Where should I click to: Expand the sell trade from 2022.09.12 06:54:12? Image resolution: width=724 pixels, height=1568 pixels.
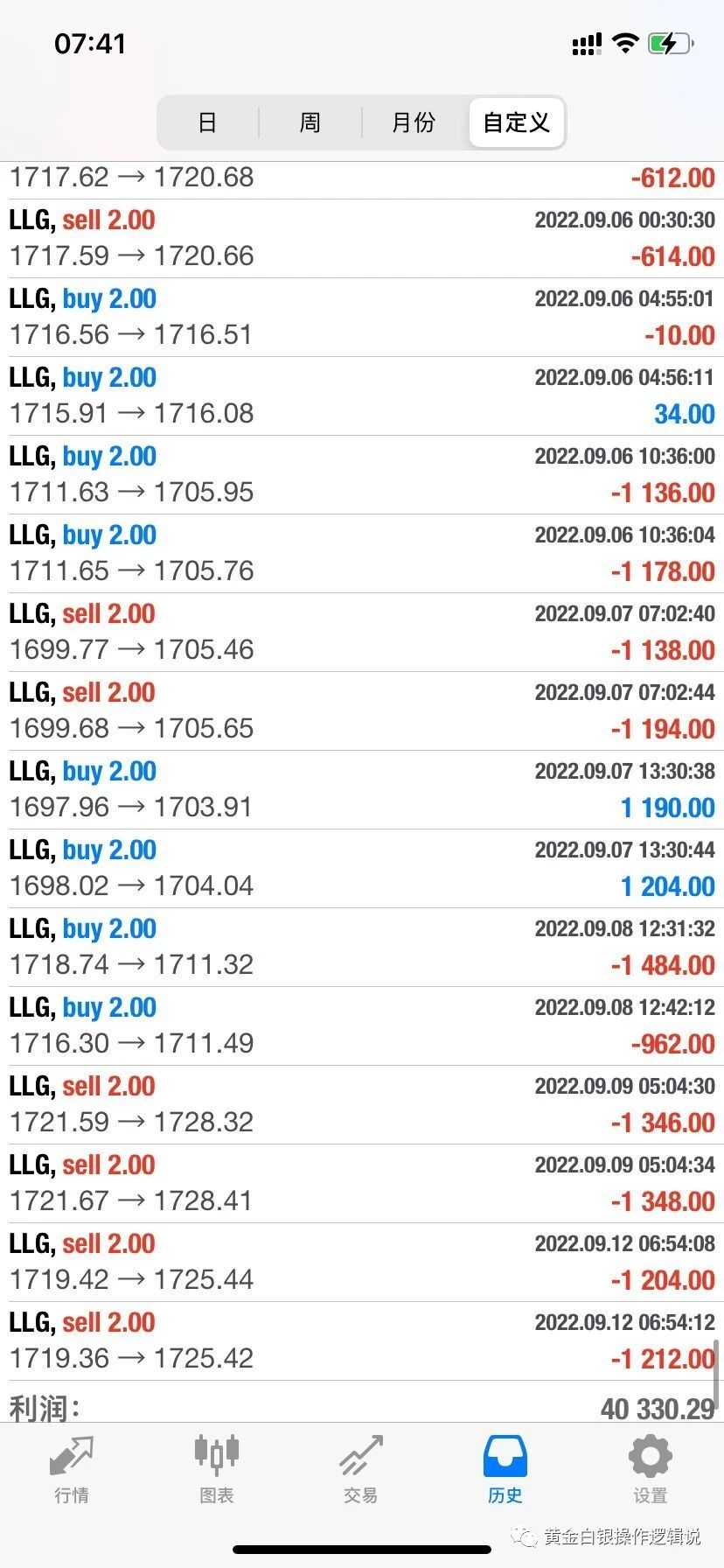pyautogui.click(x=362, y=1341)
